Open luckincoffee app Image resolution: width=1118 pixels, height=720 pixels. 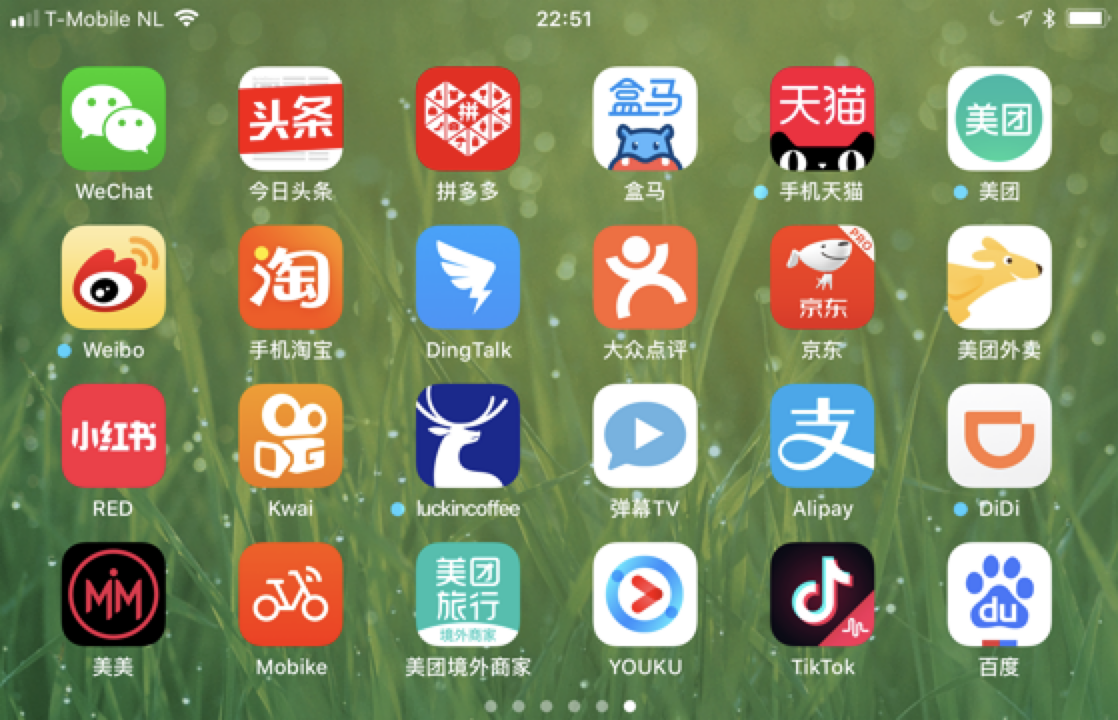[467, 435]
